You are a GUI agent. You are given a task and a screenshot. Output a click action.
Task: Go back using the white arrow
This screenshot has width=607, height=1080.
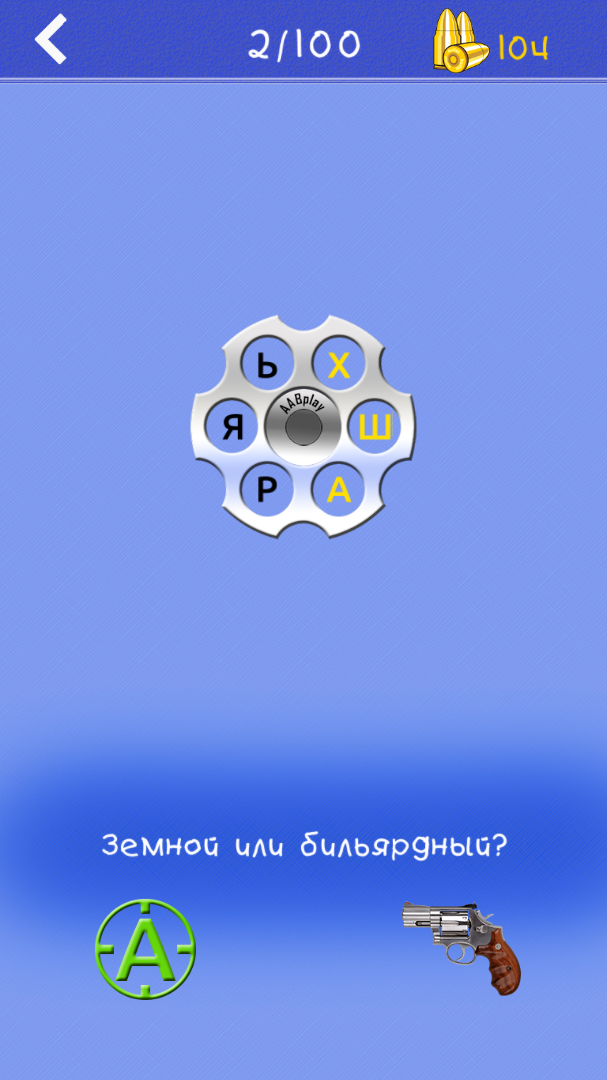coord(51,41)
